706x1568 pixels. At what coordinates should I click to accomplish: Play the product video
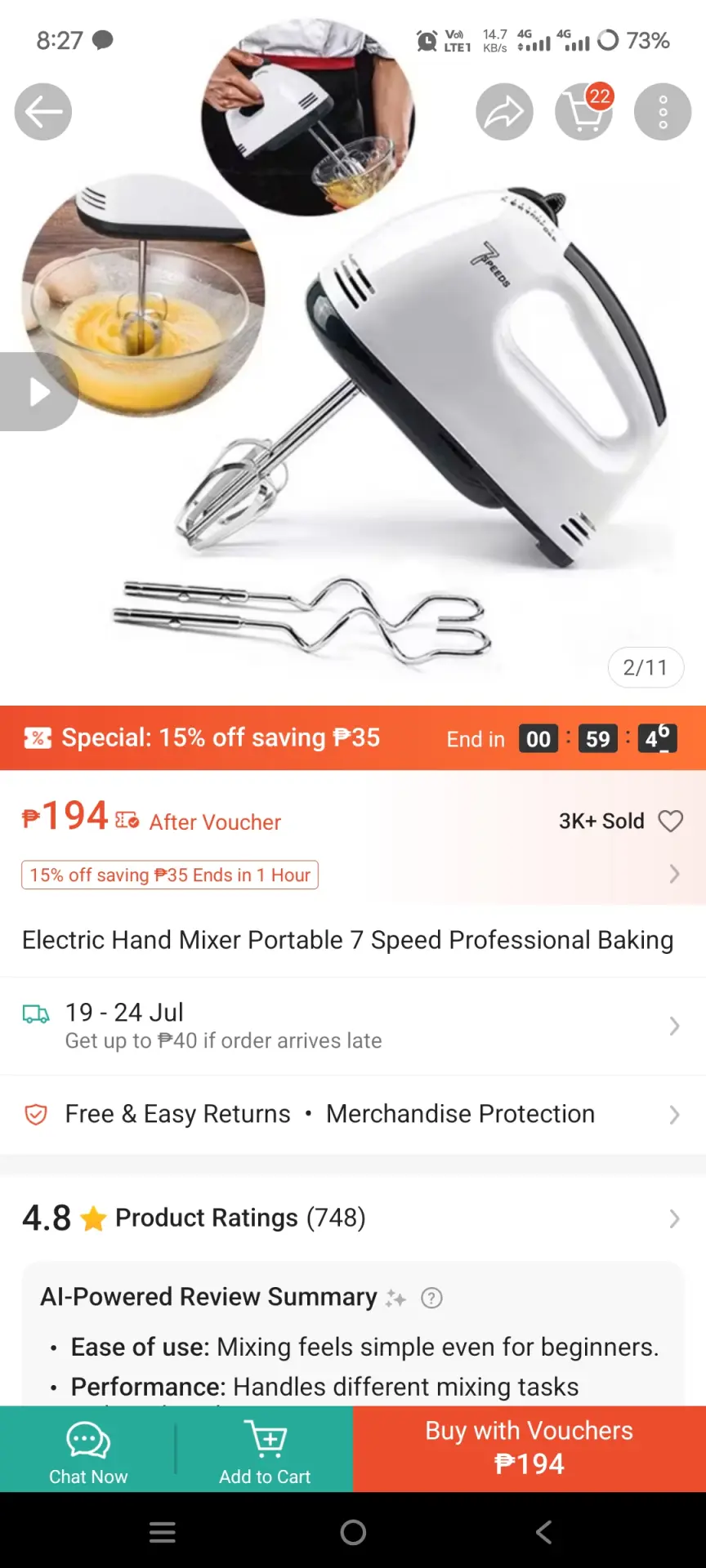(x=38, y=392)
